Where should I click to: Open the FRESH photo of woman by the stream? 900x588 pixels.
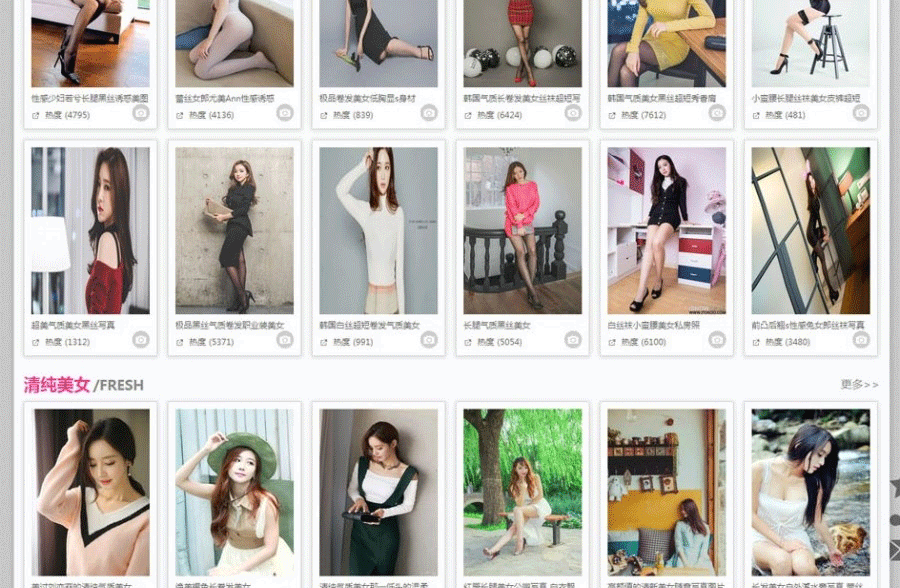810,492
